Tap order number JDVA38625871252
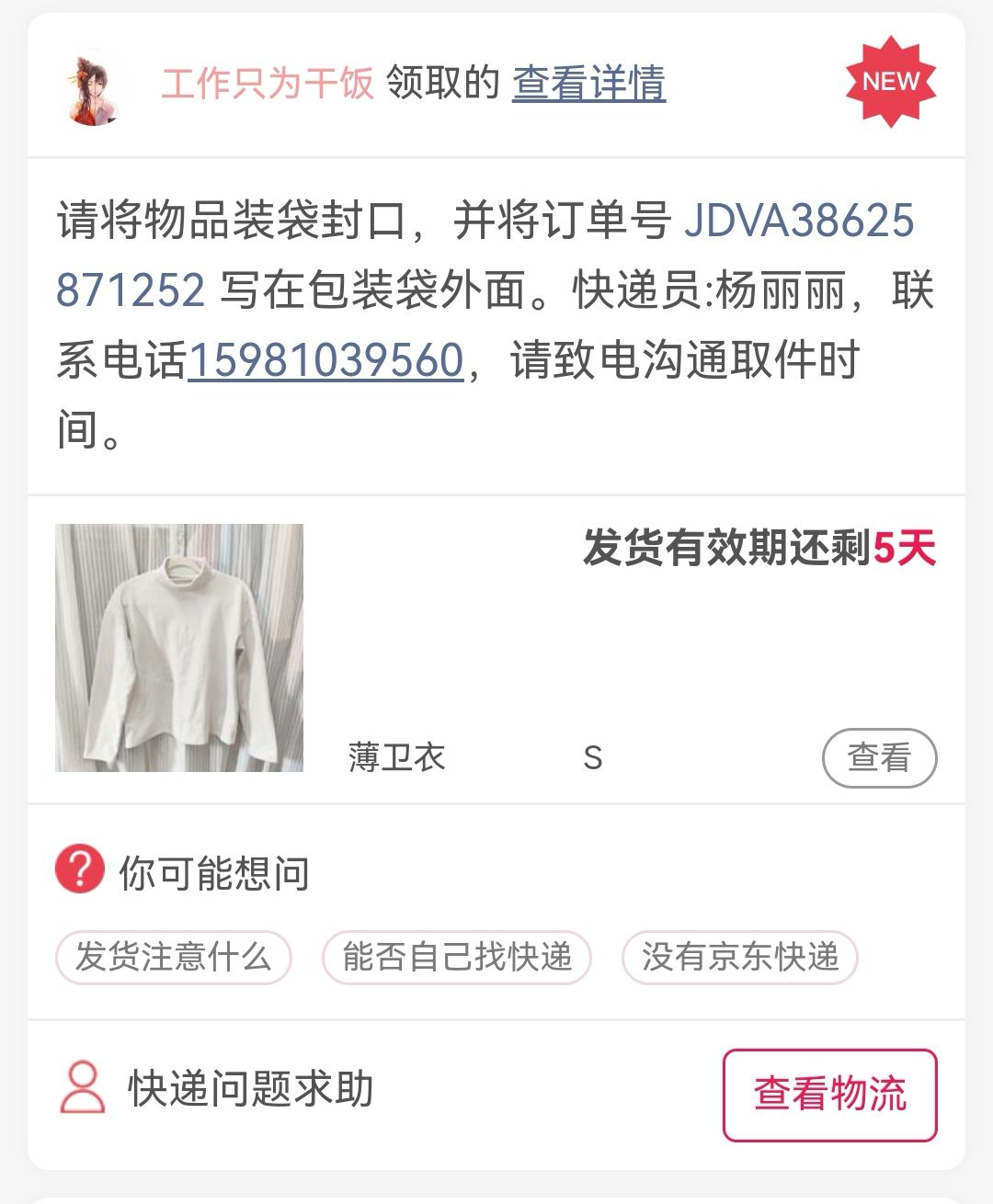This screenshot has width=993, height=1204. pos(798,221)
